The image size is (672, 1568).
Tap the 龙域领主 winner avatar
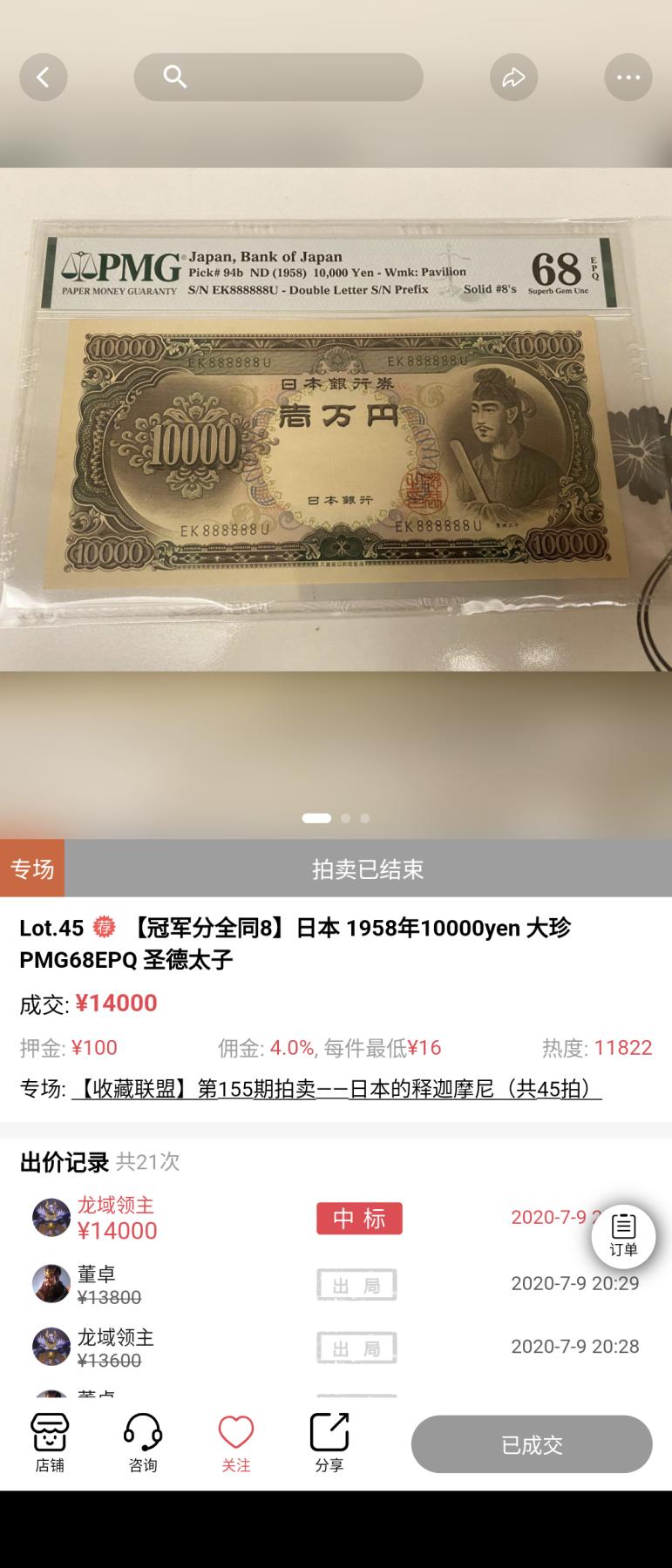[x=51, y=1218]
